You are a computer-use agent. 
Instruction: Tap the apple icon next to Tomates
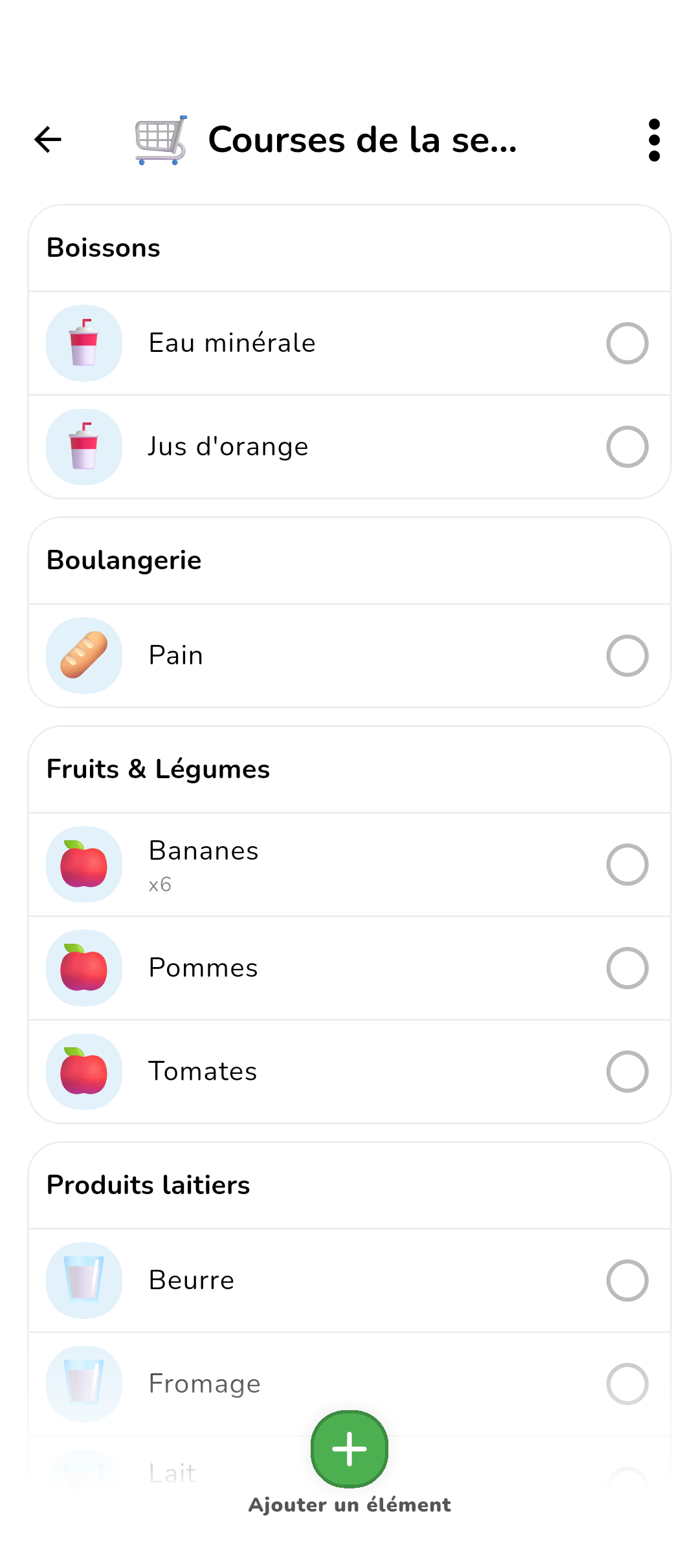(x=84, y=1071)
